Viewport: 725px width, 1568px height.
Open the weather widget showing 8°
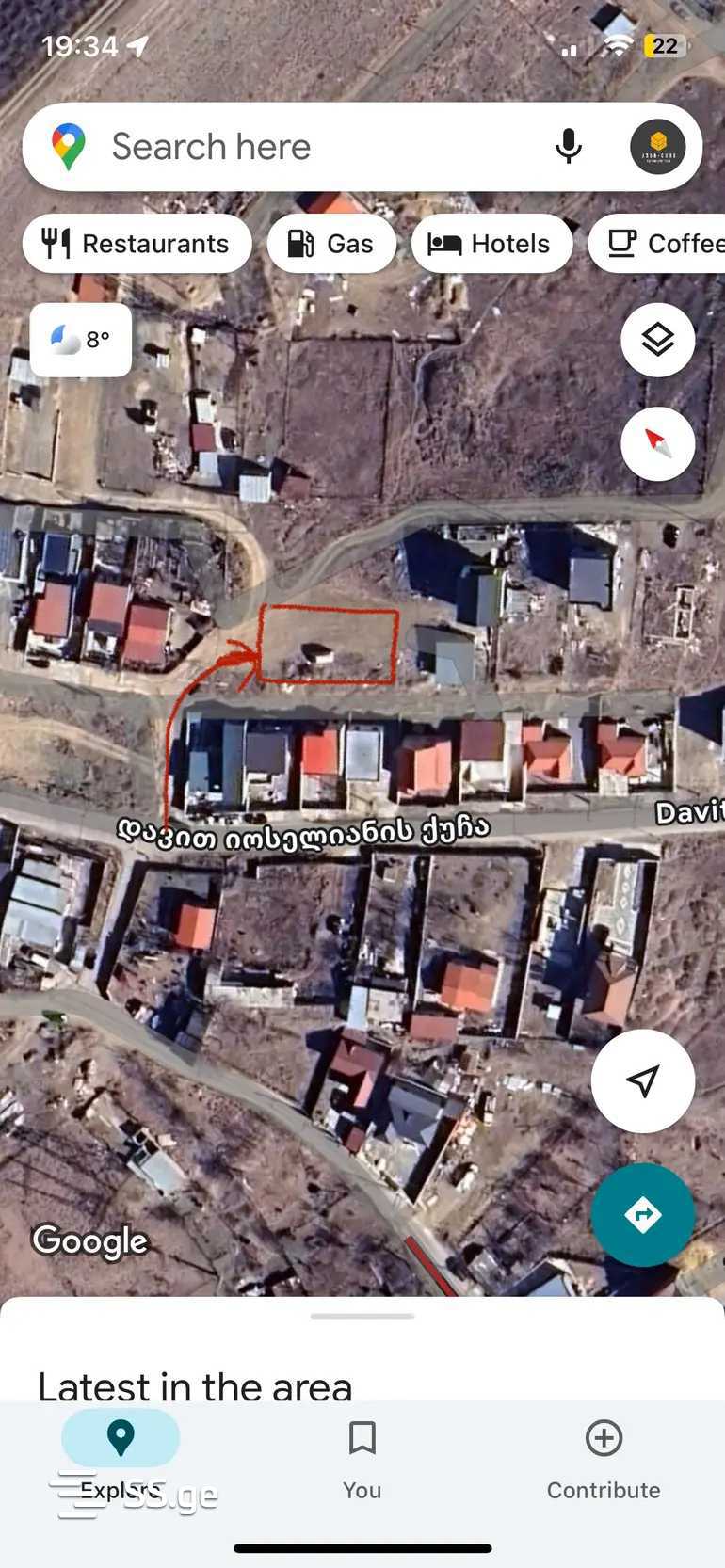click(x=81, y=340)
